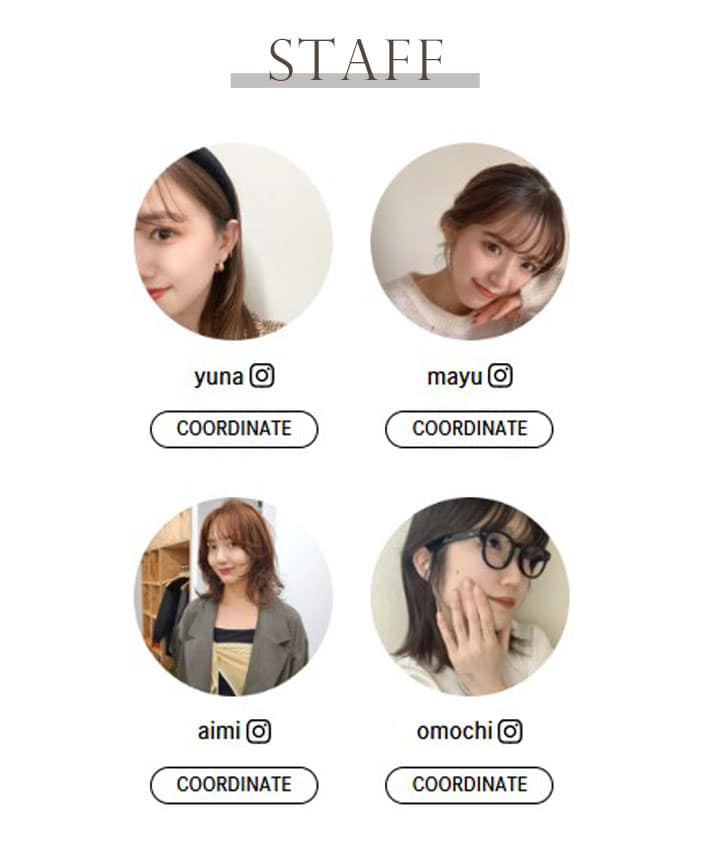Open aimi's Instagram icon

[x=259, y=731]
